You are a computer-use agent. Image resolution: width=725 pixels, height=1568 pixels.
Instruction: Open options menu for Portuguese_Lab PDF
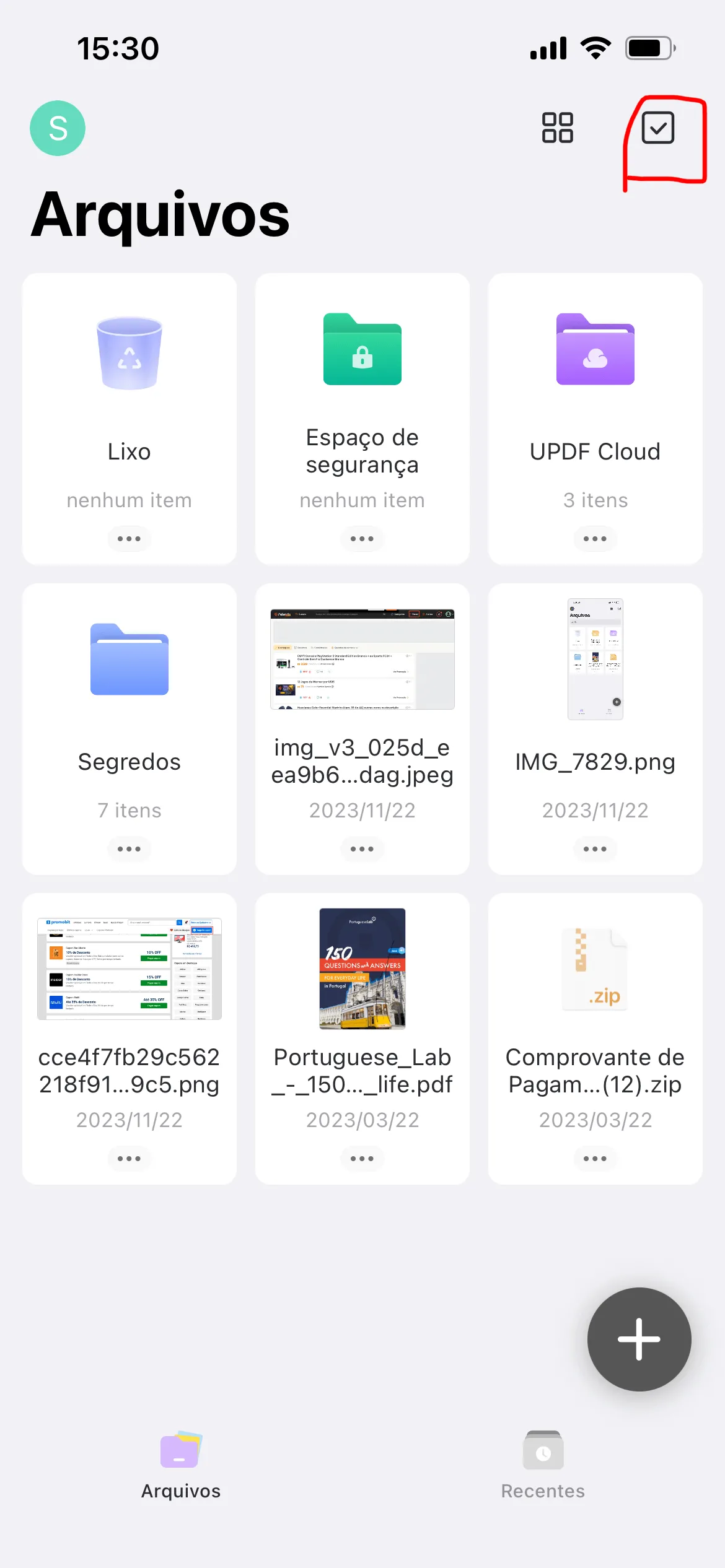(362, 1158)
